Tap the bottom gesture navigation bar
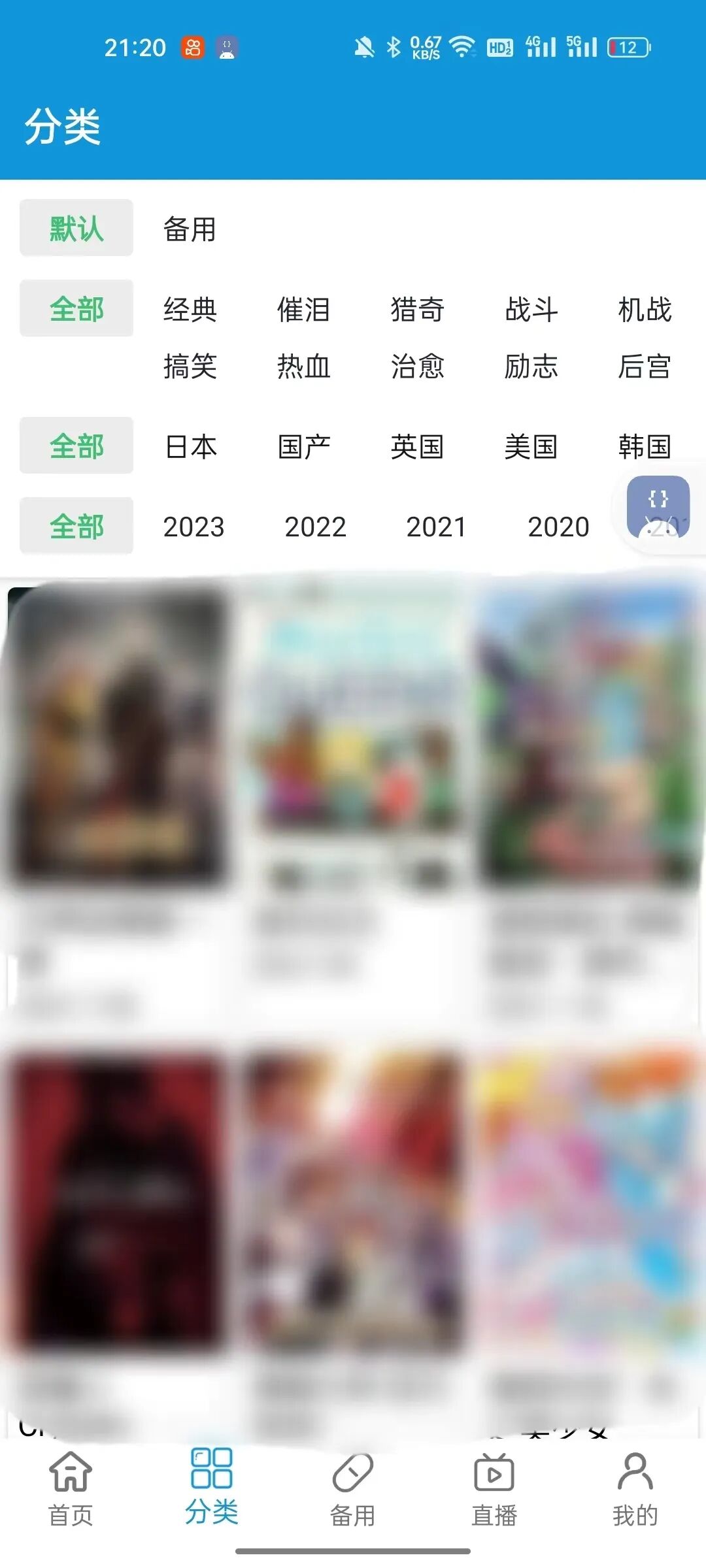The image size is (706, 1568). 353,1550
